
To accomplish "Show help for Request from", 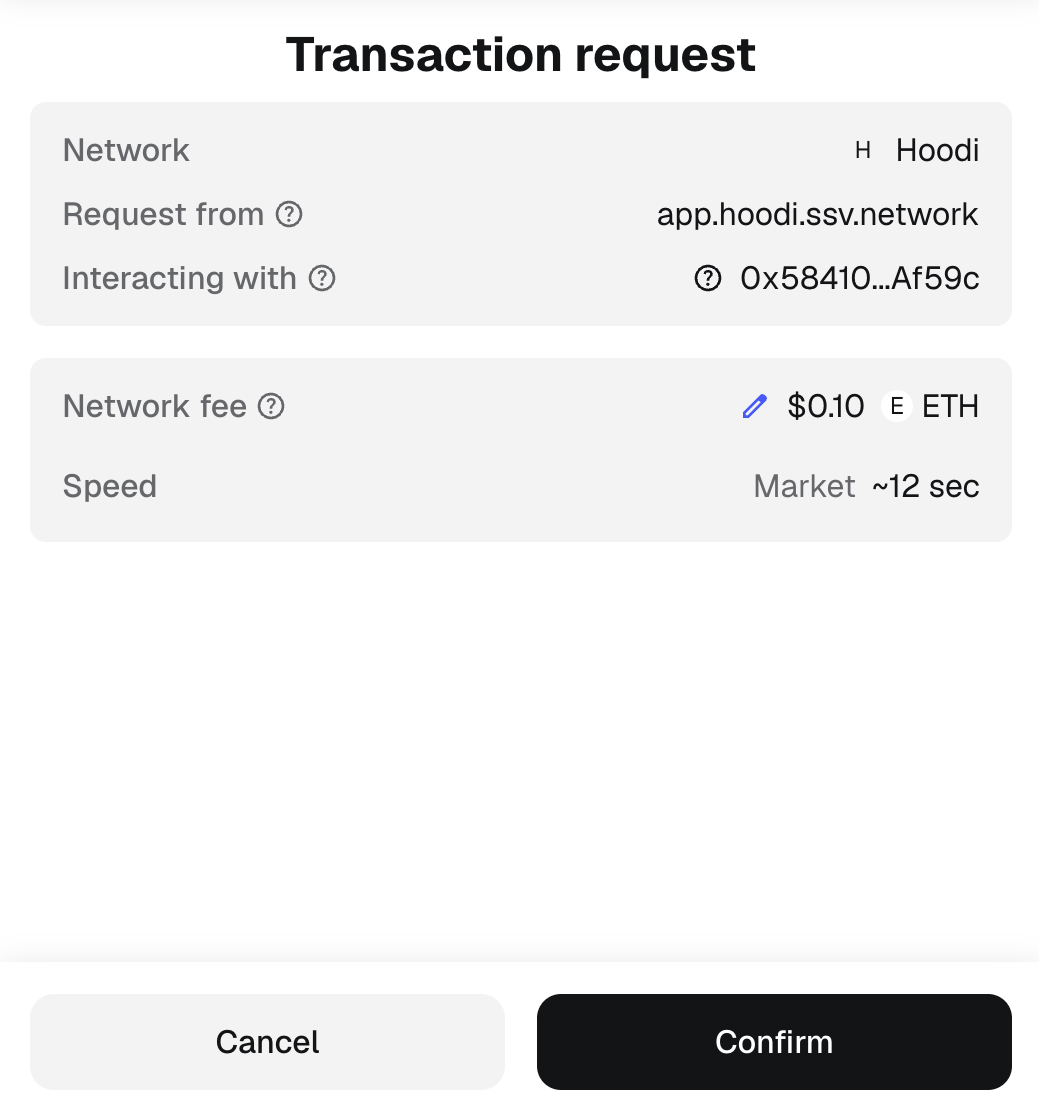I will click(289, 214).
